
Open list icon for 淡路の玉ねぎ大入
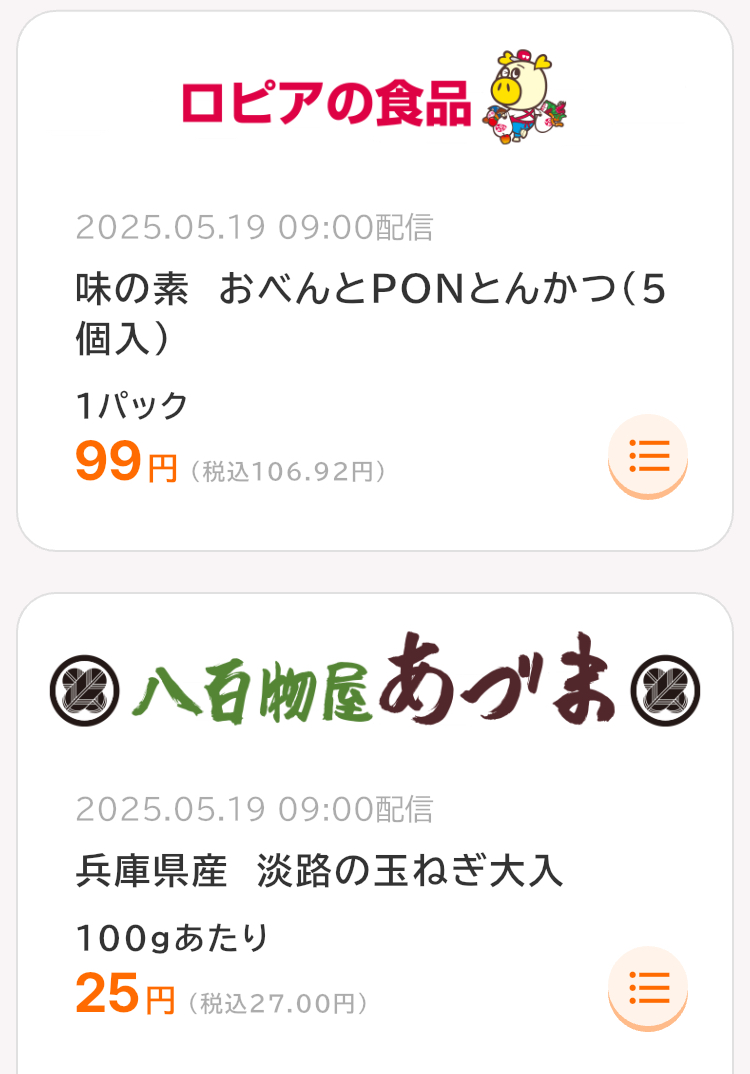(x=648, y=988)
